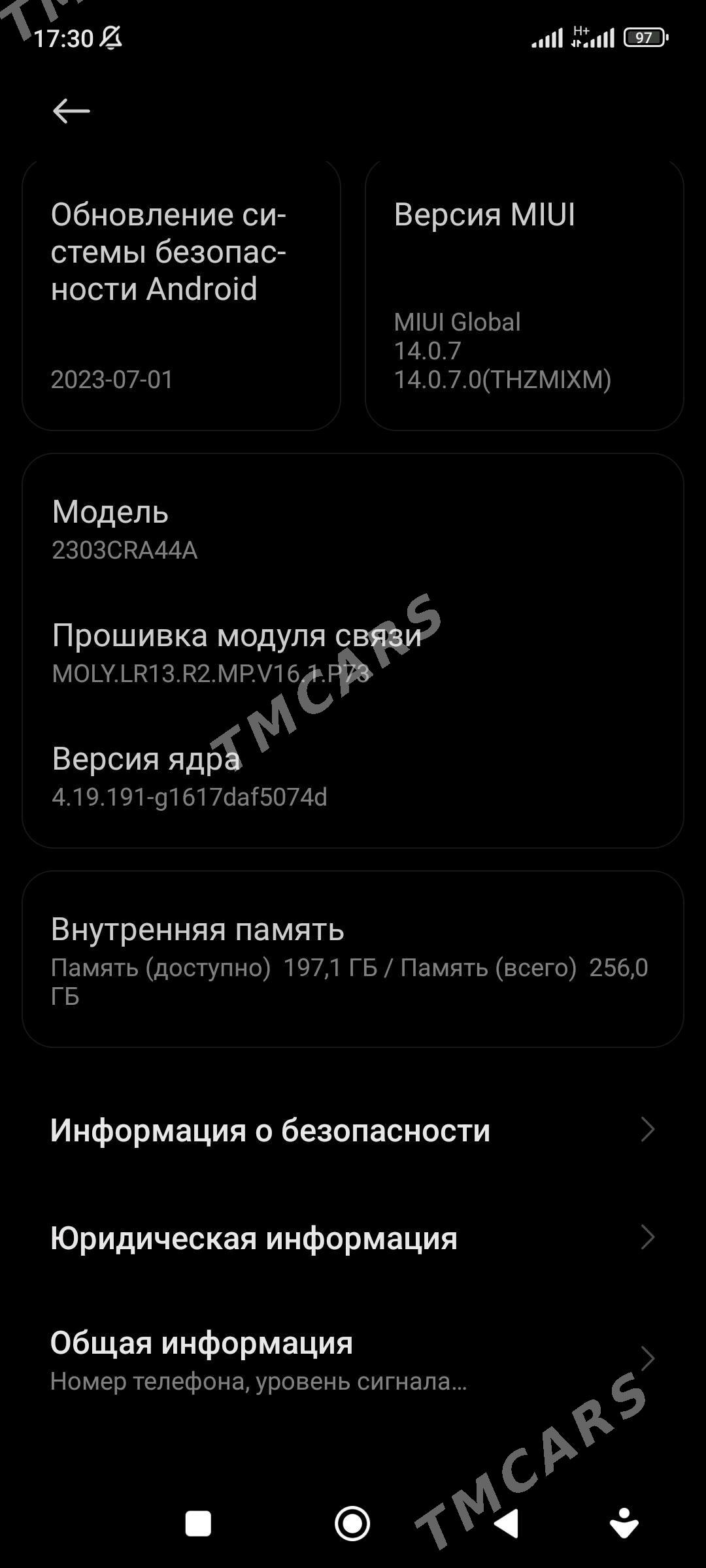Open the Версия MIUI card

pos(524,294)
